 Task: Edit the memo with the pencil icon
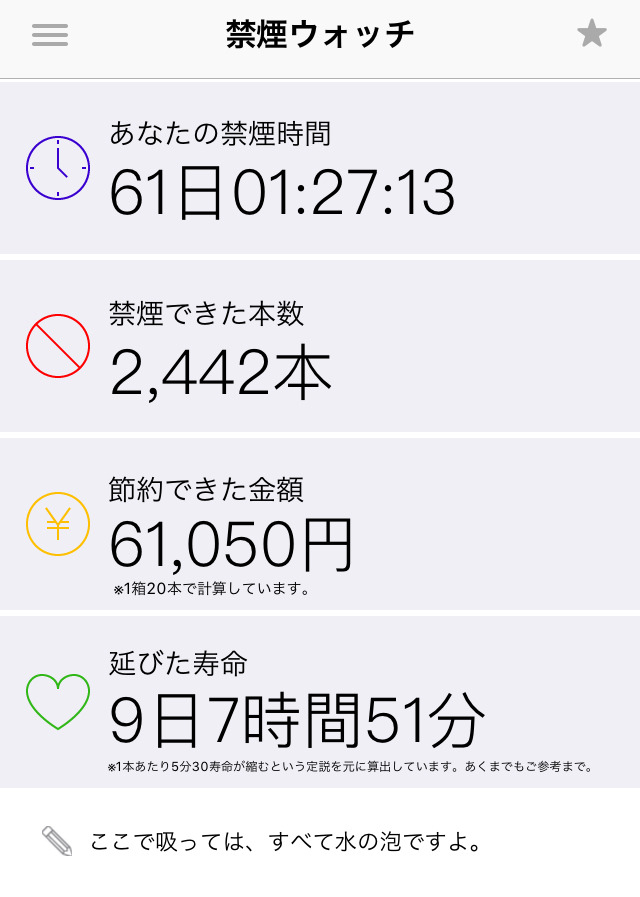[58, 841]
